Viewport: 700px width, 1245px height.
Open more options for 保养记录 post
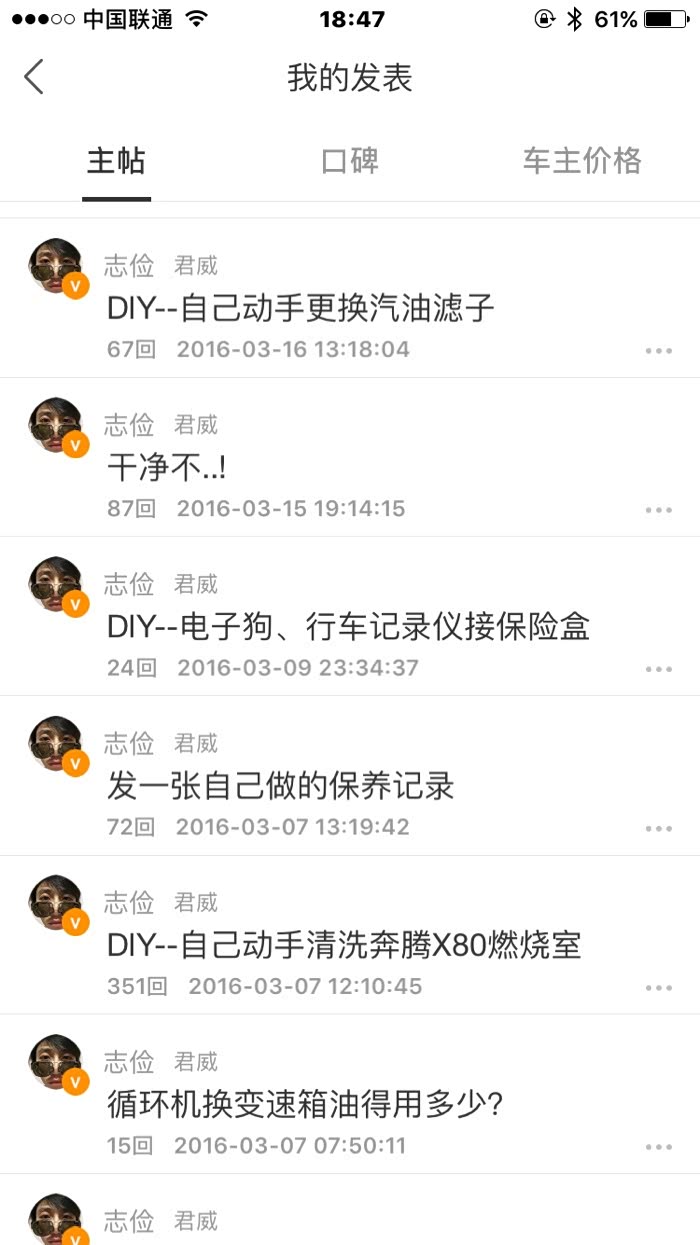[658, 828]
